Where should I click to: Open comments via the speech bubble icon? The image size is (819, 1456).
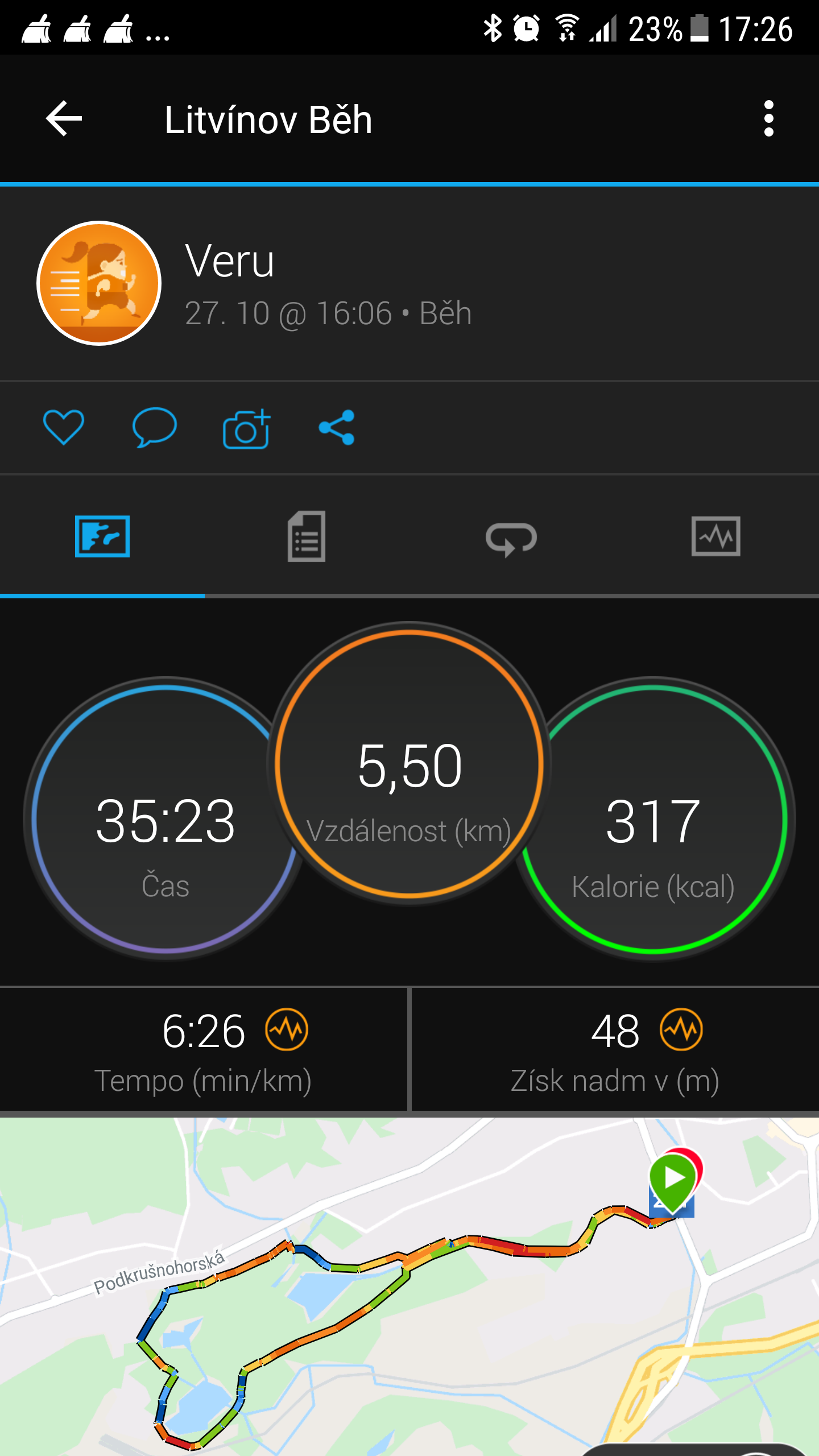(x=154, y=427)
